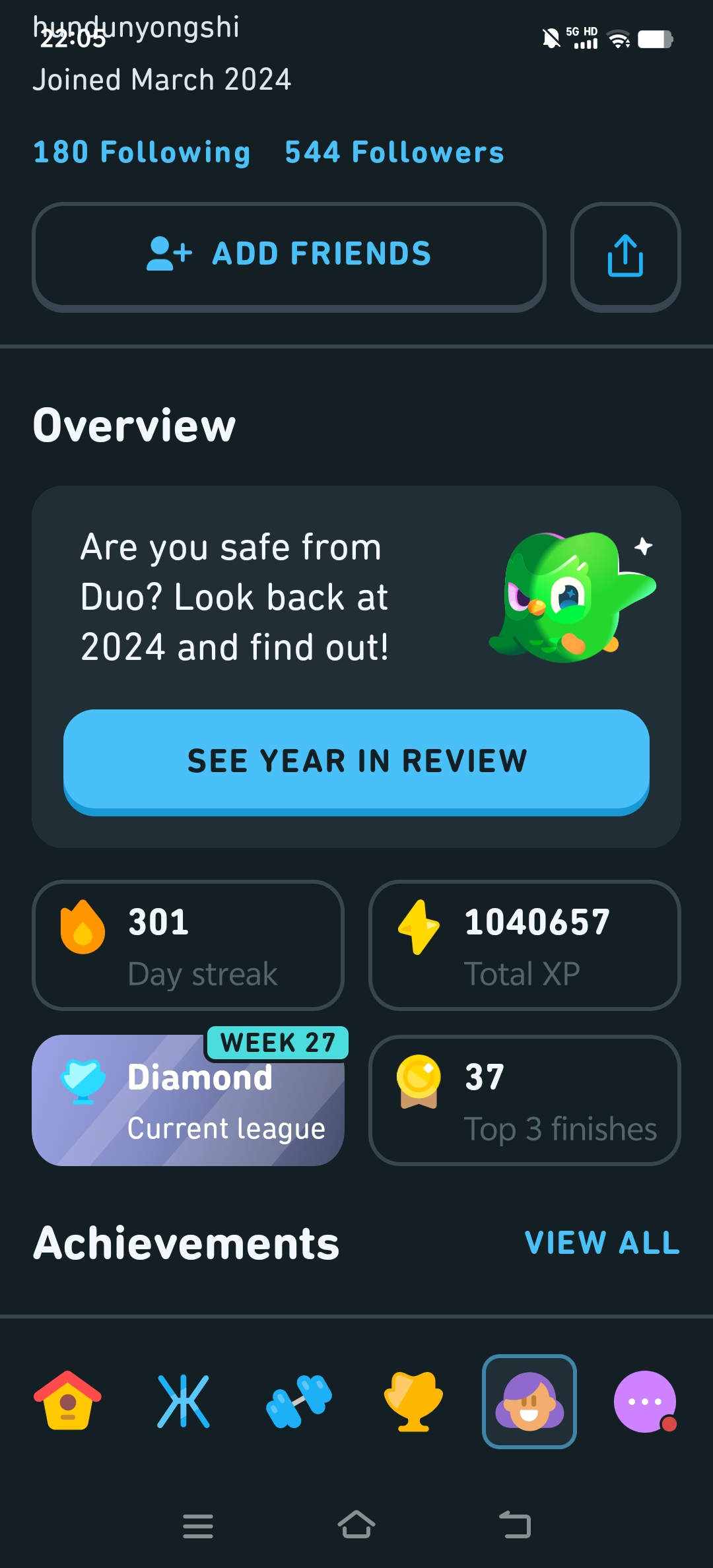The image size is (713, 1568).
Task: View the 544 Followers list
Action: pos(394,152)
